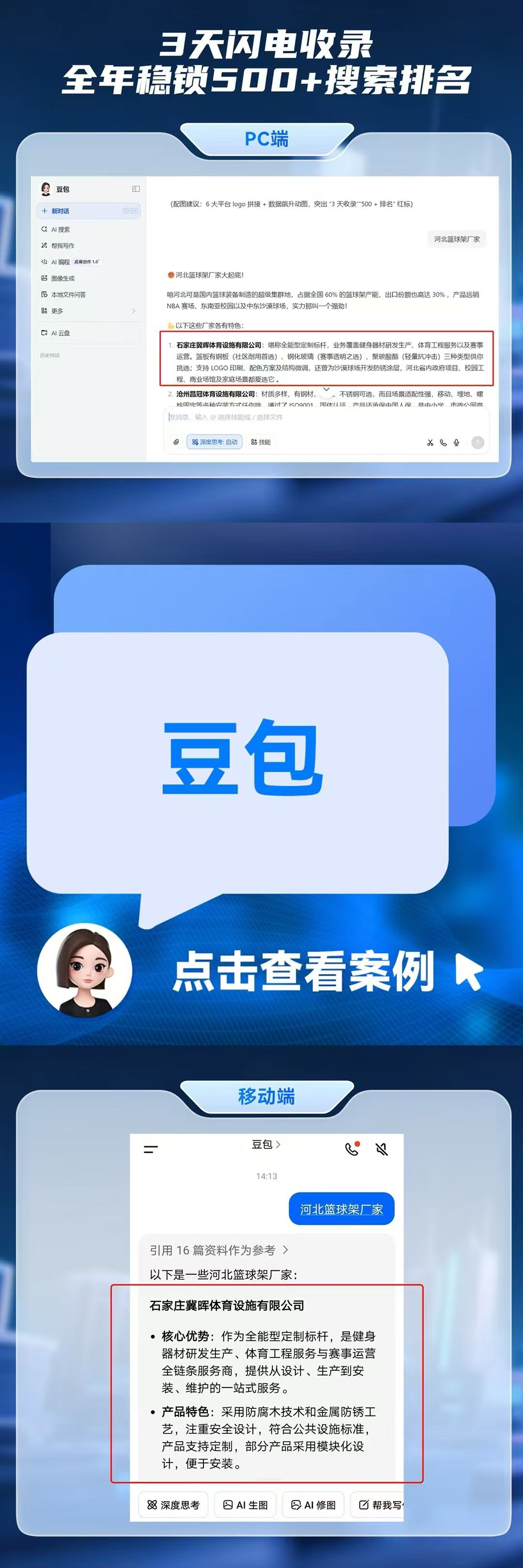Open 历史对话 conversation history
The height and width of the screenshot is (1568, 523).
point(51,354)
